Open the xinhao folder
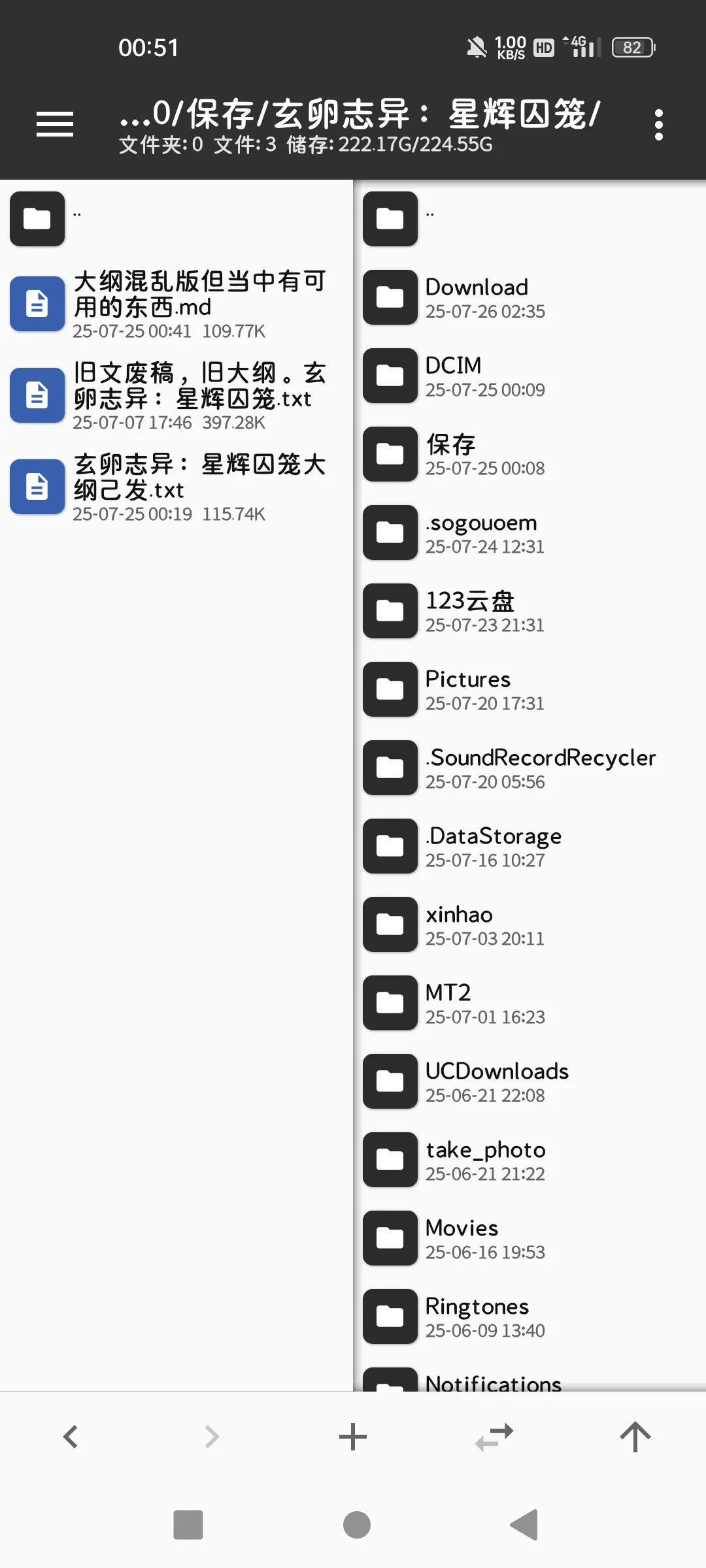This screenshot has width=706, height=1568. click(529, 924)
